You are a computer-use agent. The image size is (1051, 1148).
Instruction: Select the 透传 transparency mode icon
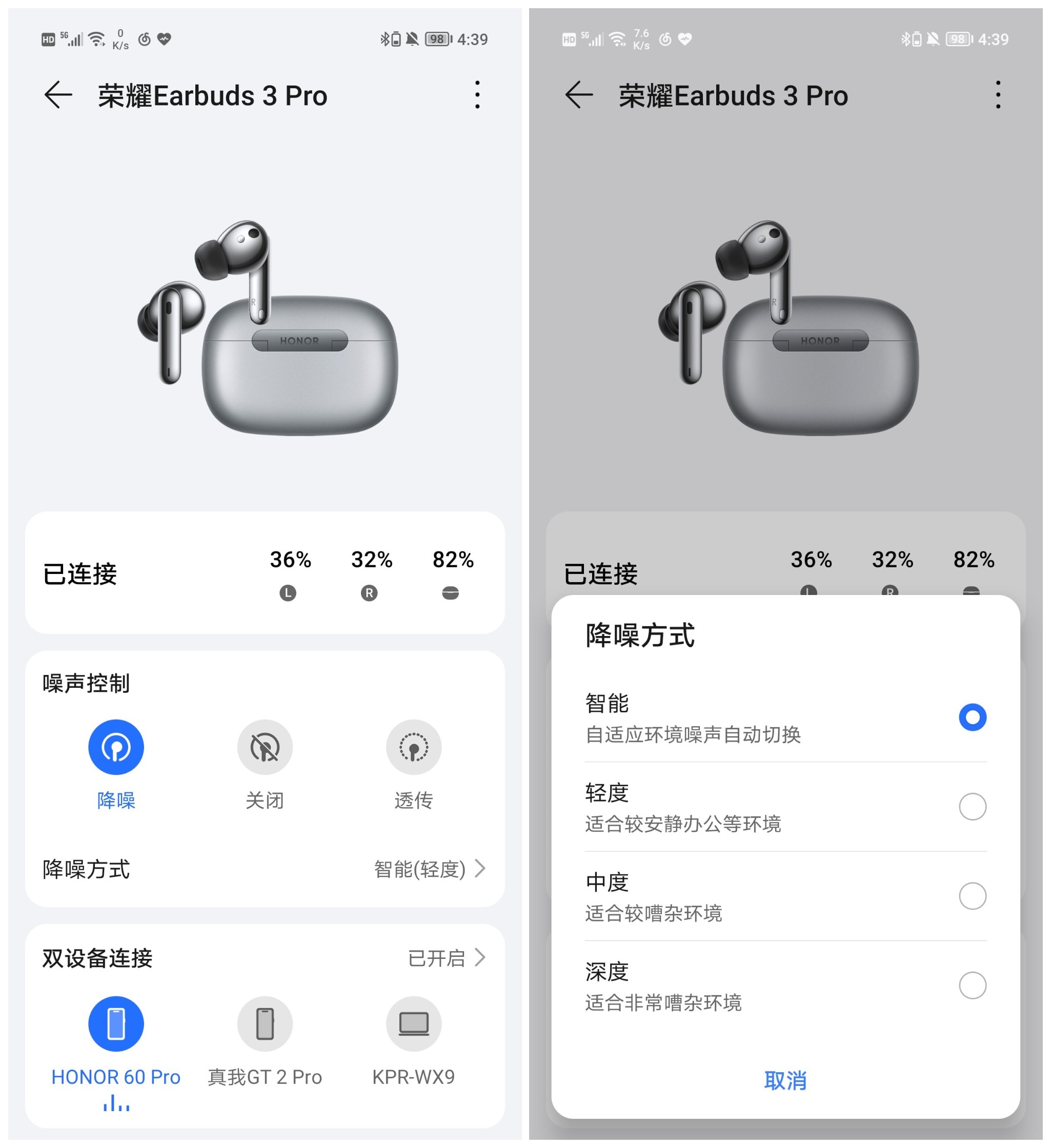[x=414, y=747]
